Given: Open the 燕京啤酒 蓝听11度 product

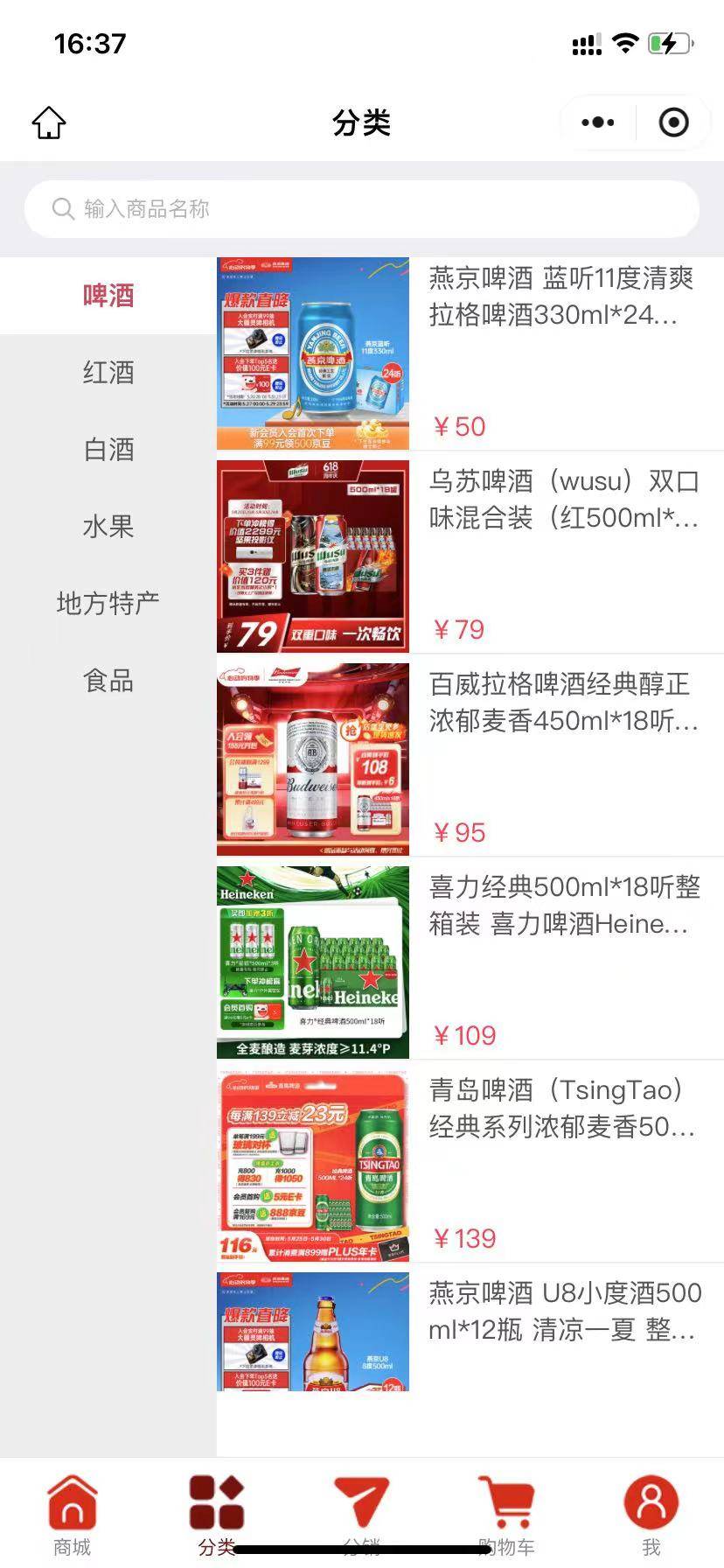Looking at the screenshot, I should coord(560,297).
